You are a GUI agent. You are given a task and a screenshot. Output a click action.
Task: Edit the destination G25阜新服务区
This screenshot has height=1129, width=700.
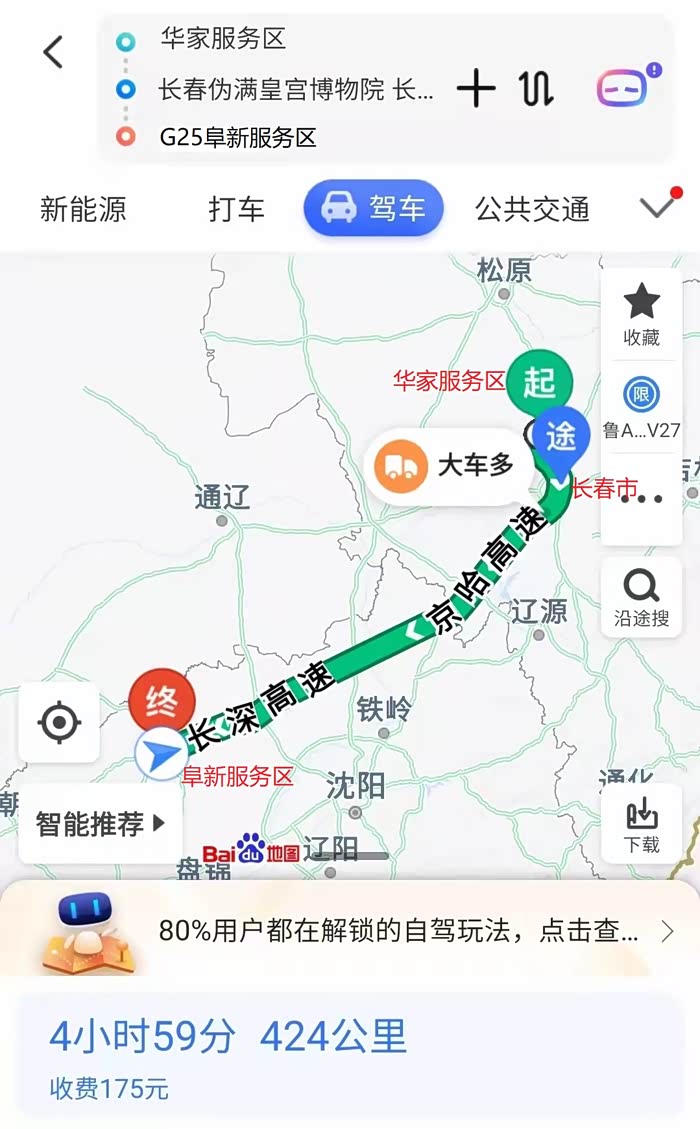238,137
